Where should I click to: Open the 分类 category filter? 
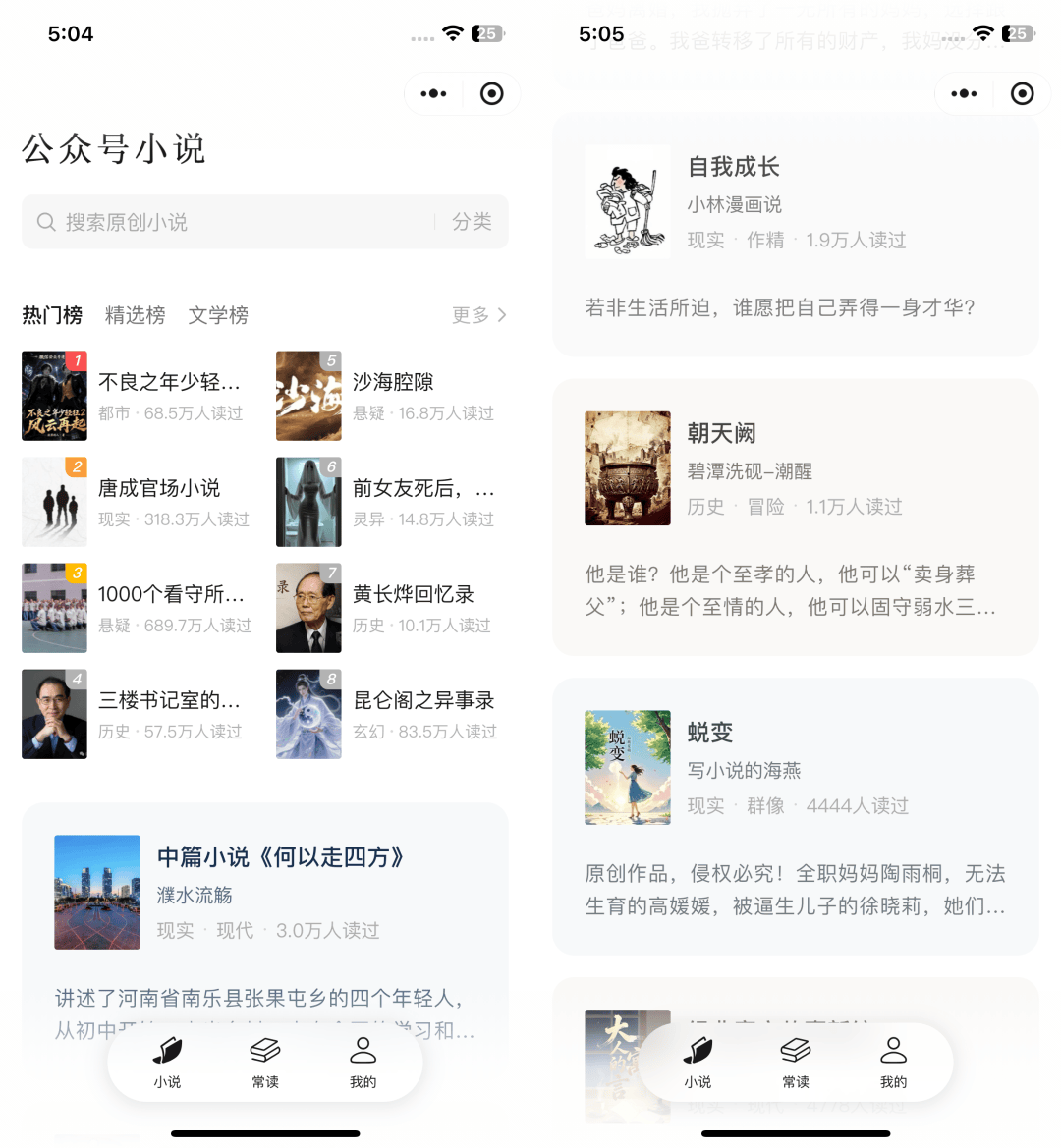click(x=472, y=222)
